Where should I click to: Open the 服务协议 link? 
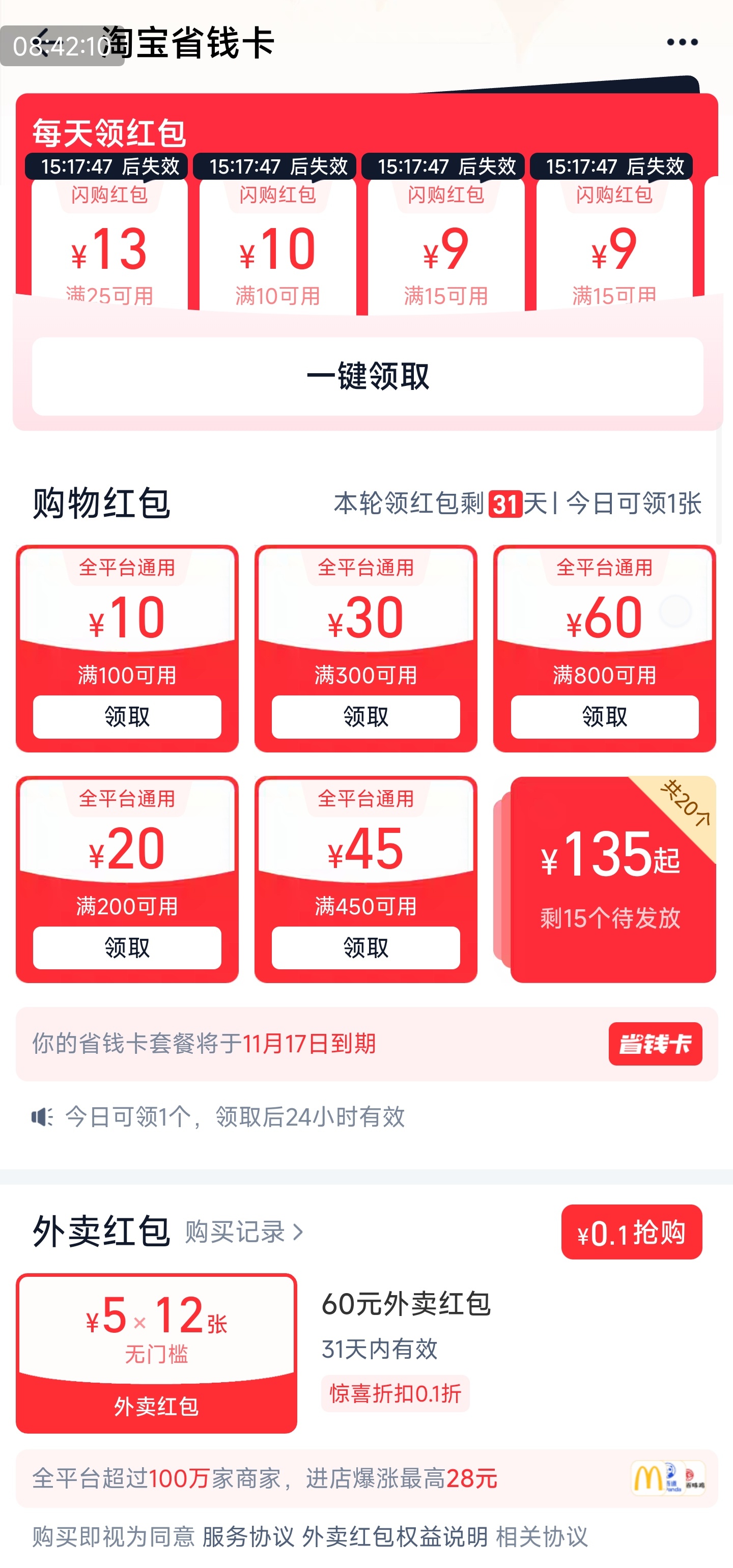pos(248,1536)
